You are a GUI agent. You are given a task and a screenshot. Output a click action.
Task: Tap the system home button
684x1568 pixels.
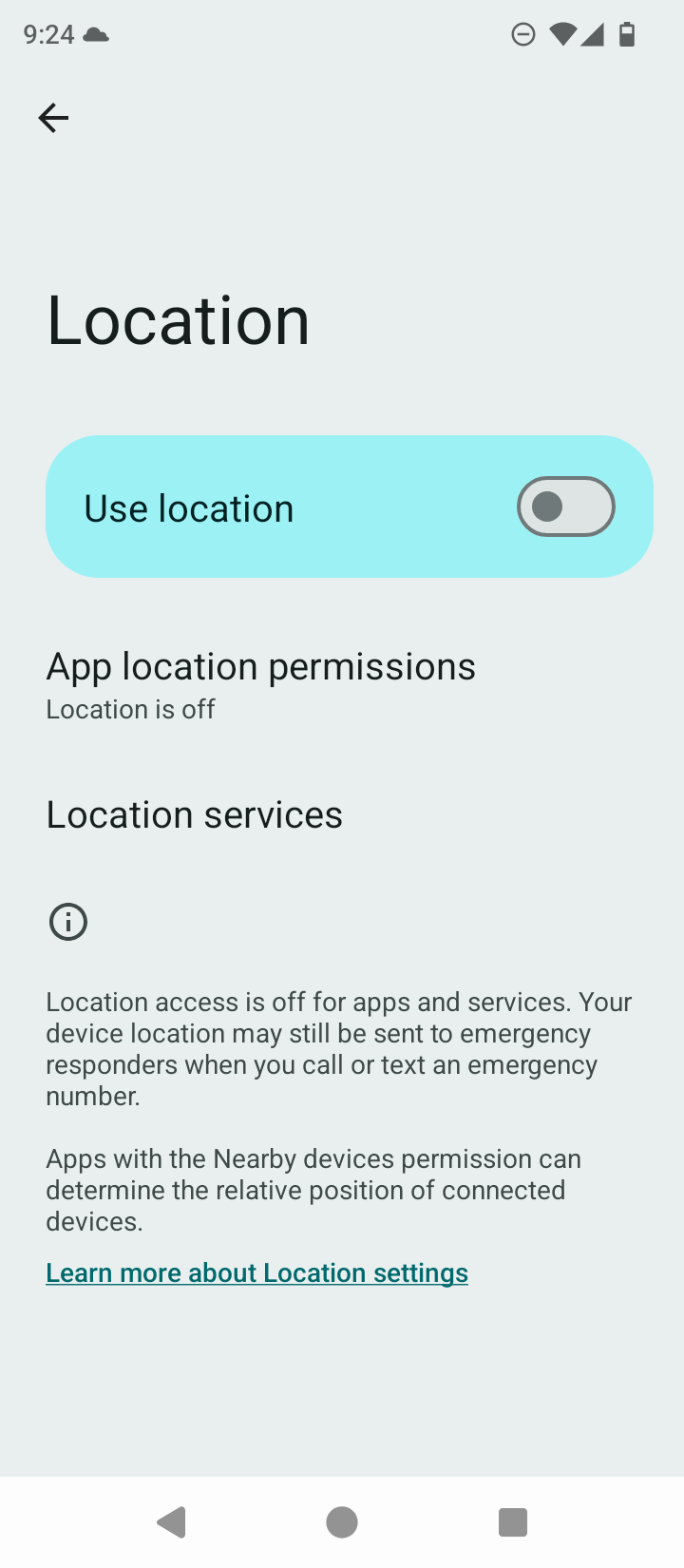click(342, 1522)
